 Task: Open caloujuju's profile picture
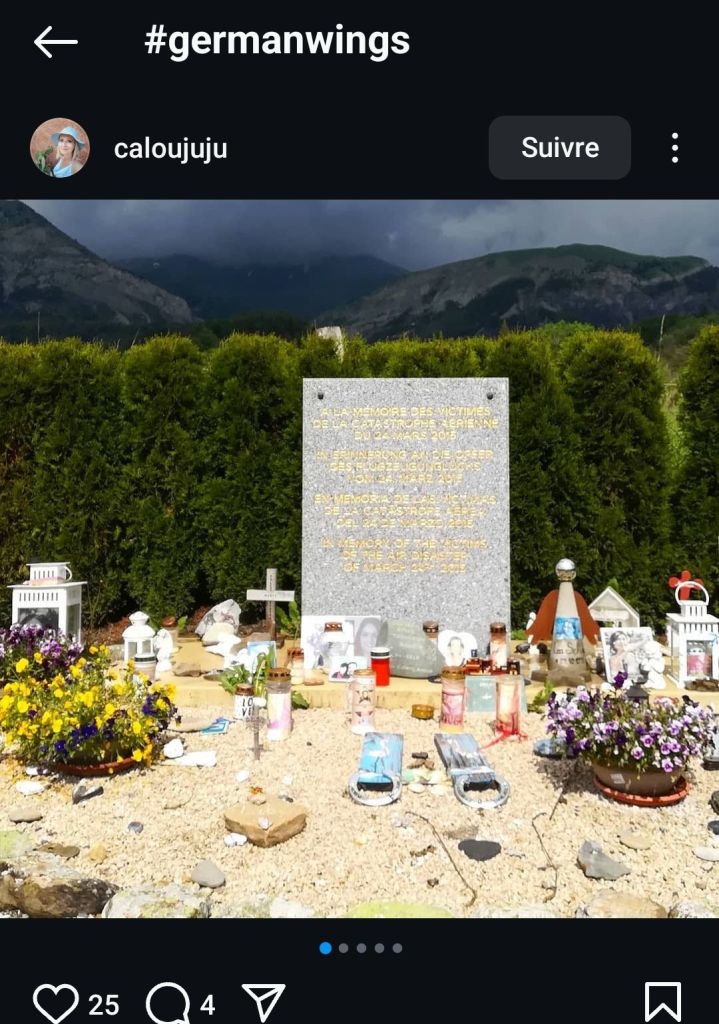tap(60, 148)
